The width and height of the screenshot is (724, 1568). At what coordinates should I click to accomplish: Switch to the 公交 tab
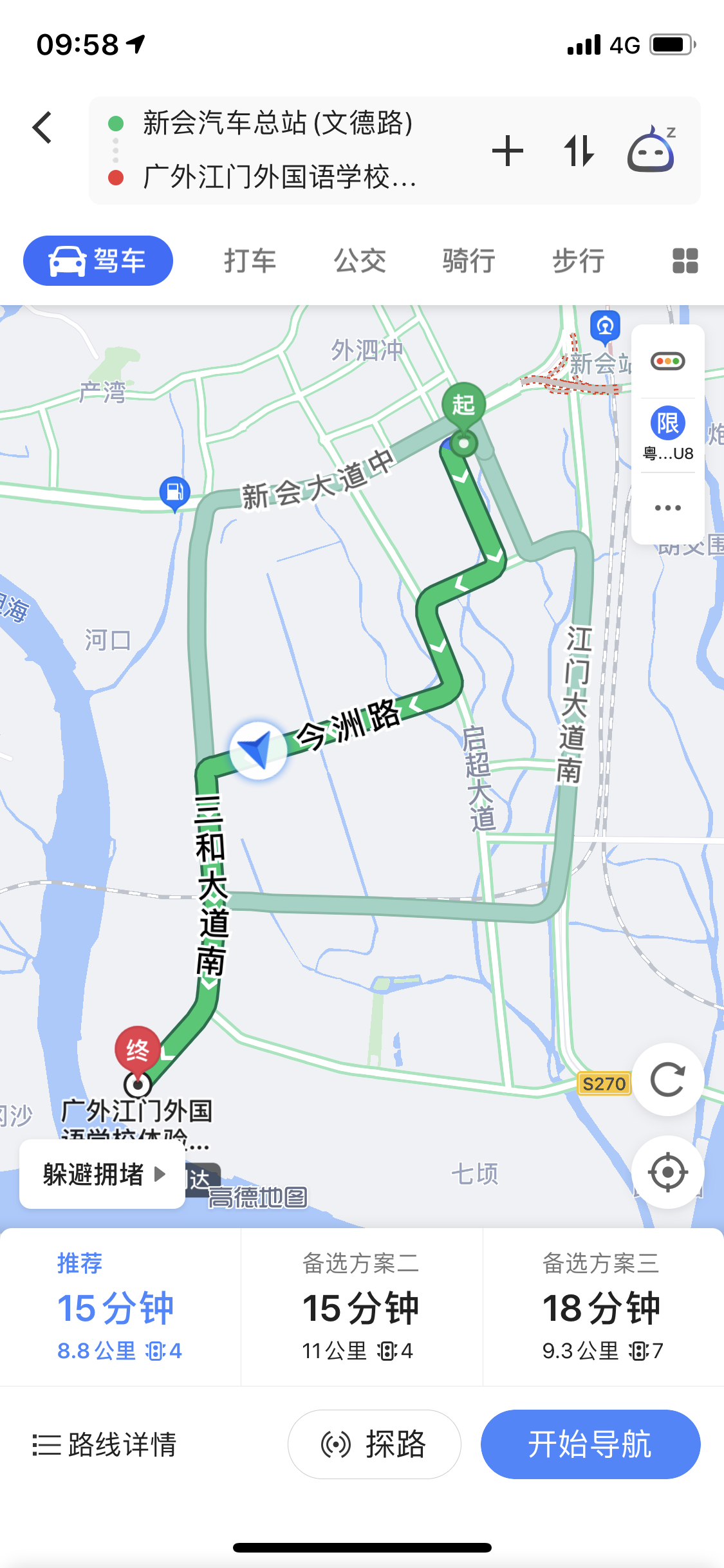[x=360, y=261]
